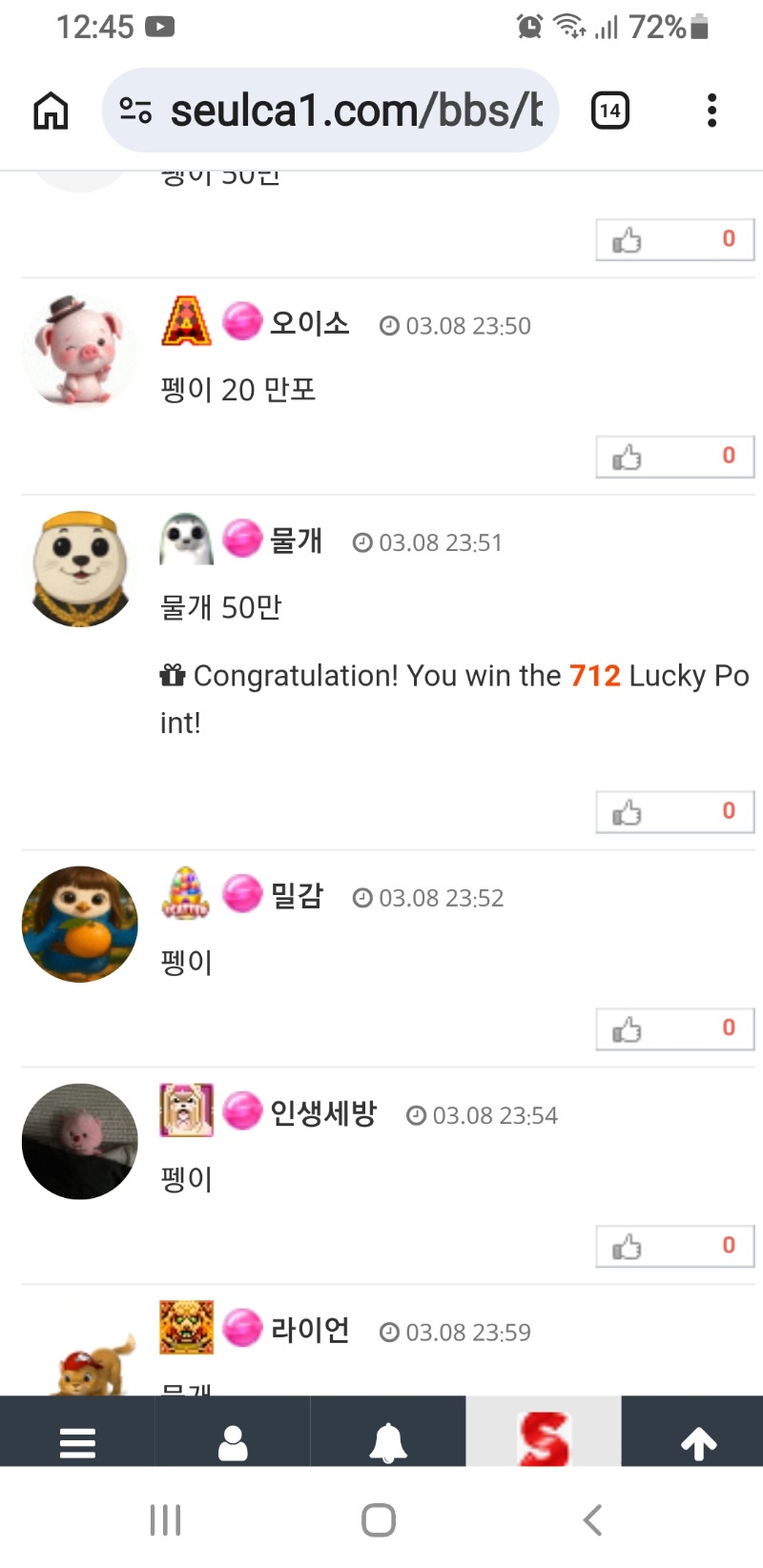
Task: Open recent apps view
Action: coord(165,1519)
